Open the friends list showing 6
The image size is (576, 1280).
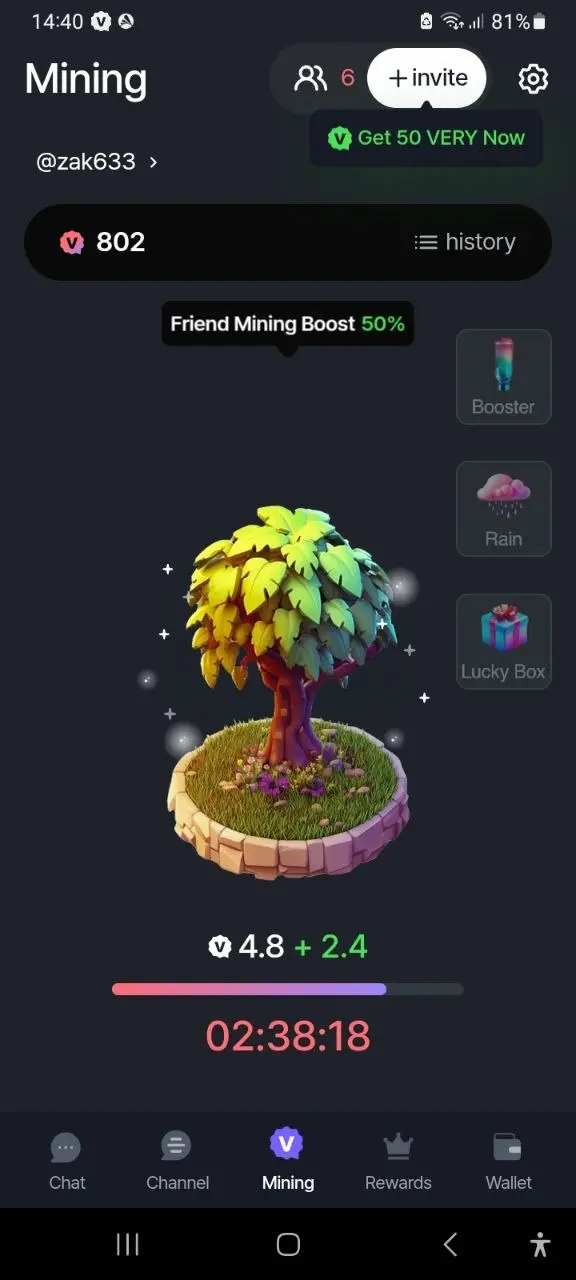click(324, 78)
